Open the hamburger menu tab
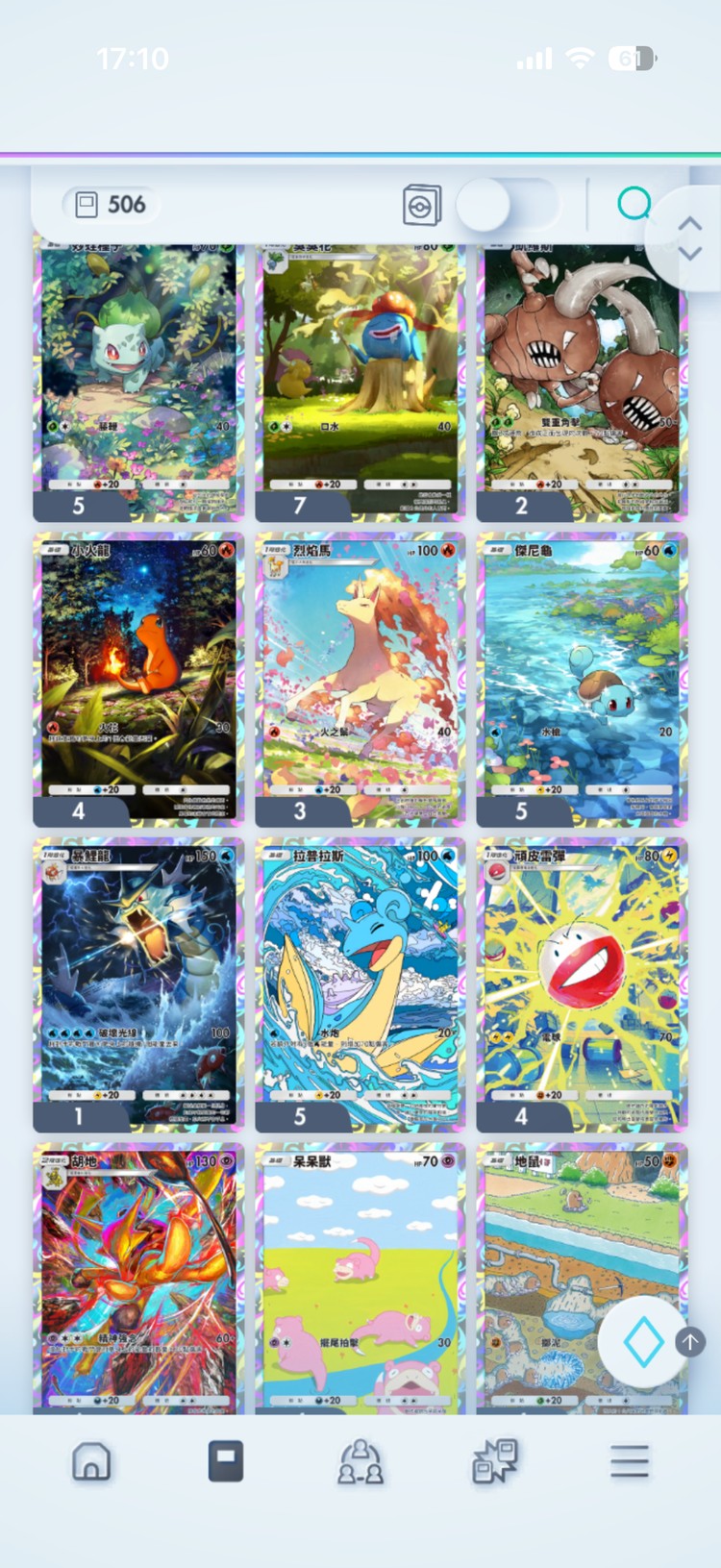This screenshot has height=1568, width=721. [630, 1461]
